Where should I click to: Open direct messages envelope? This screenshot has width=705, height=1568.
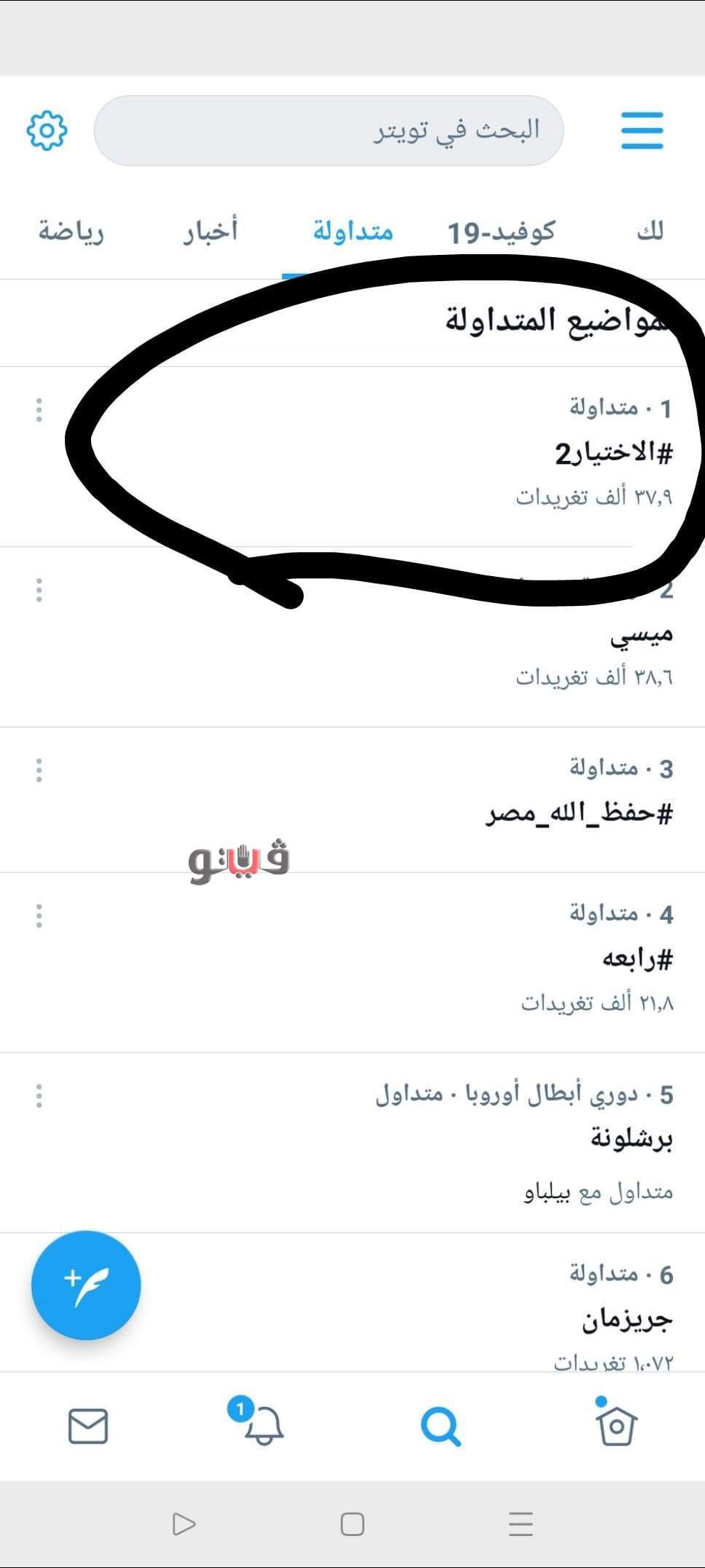88,1426
